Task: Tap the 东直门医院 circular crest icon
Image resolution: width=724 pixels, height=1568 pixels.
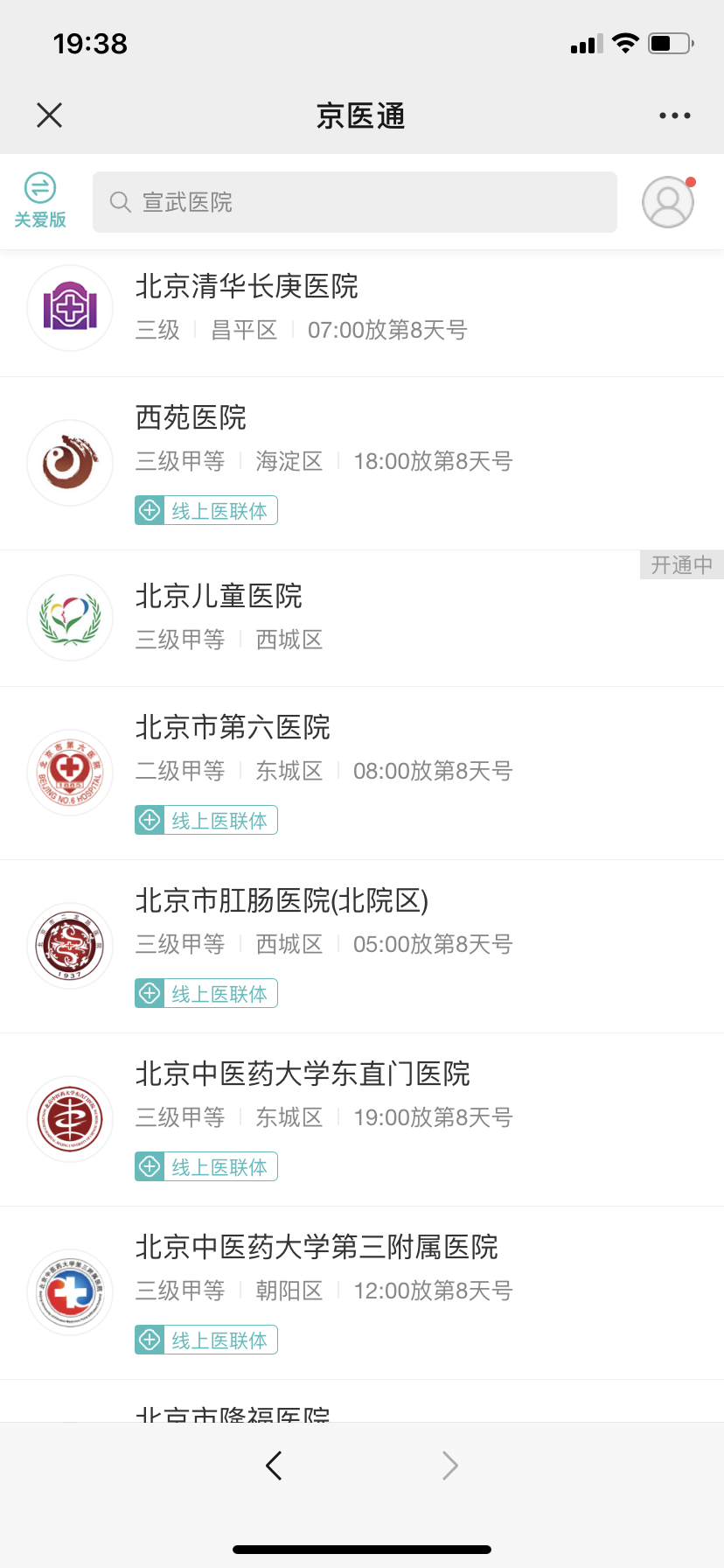Action: tap(70, 1119)
